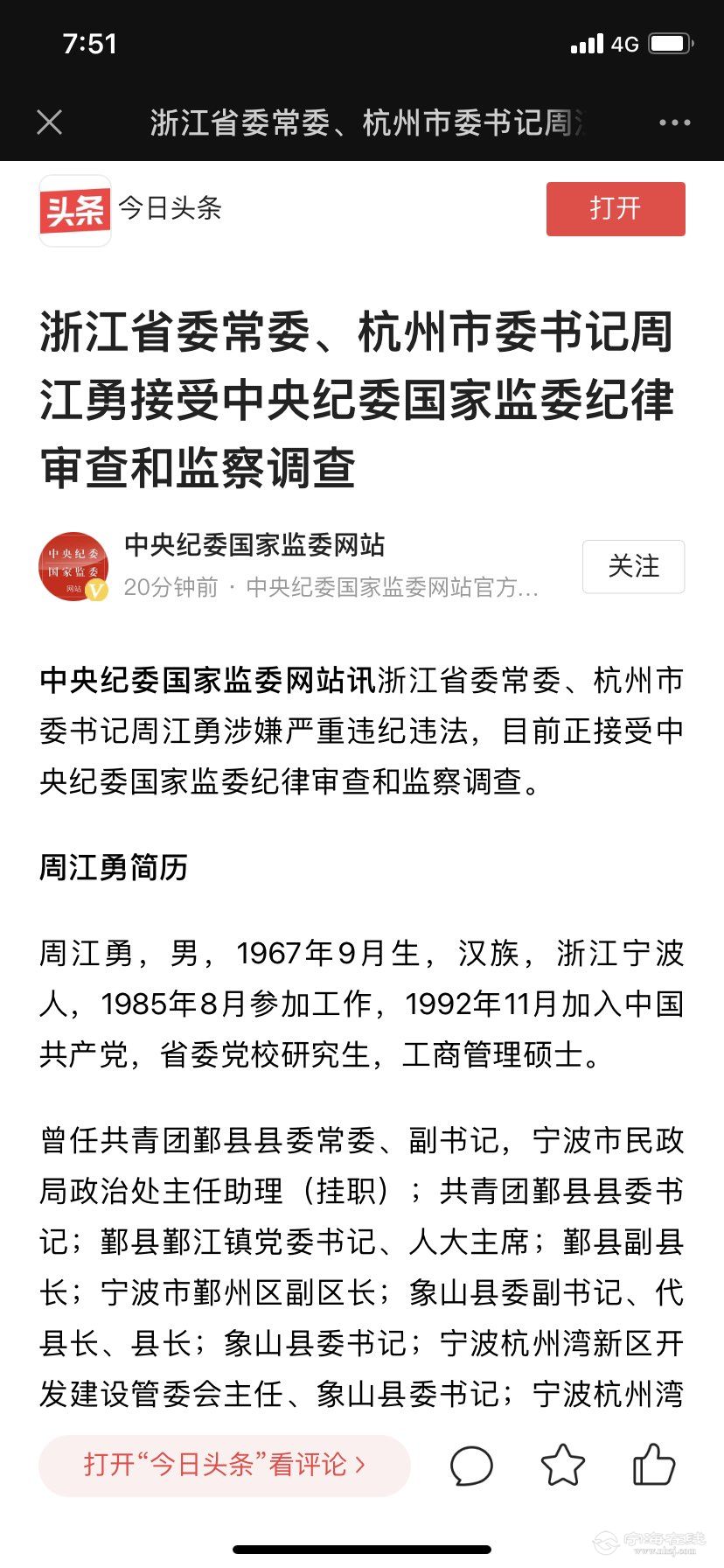Viewport: 724px width, 1568px height.
Task: Open the comment bubble icon
Action: [471, 1465]
